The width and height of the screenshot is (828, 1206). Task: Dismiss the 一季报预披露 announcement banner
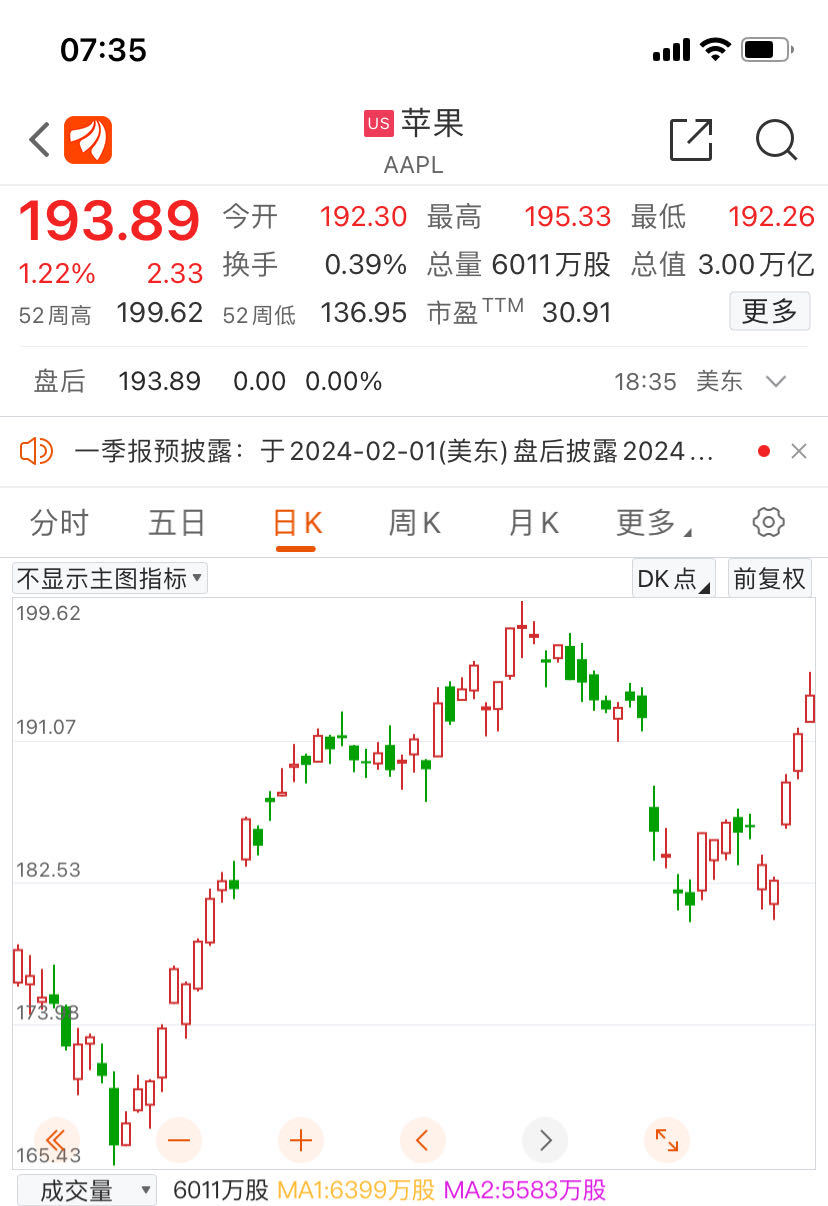pos(799,451)
